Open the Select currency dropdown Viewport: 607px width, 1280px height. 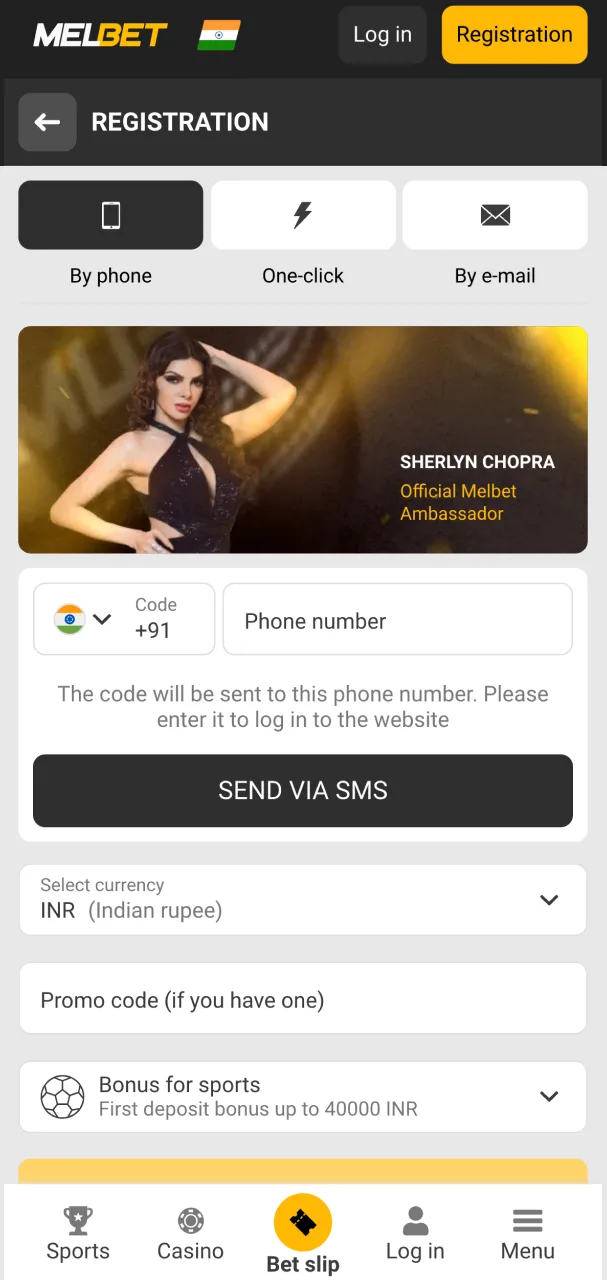point(303,900)
